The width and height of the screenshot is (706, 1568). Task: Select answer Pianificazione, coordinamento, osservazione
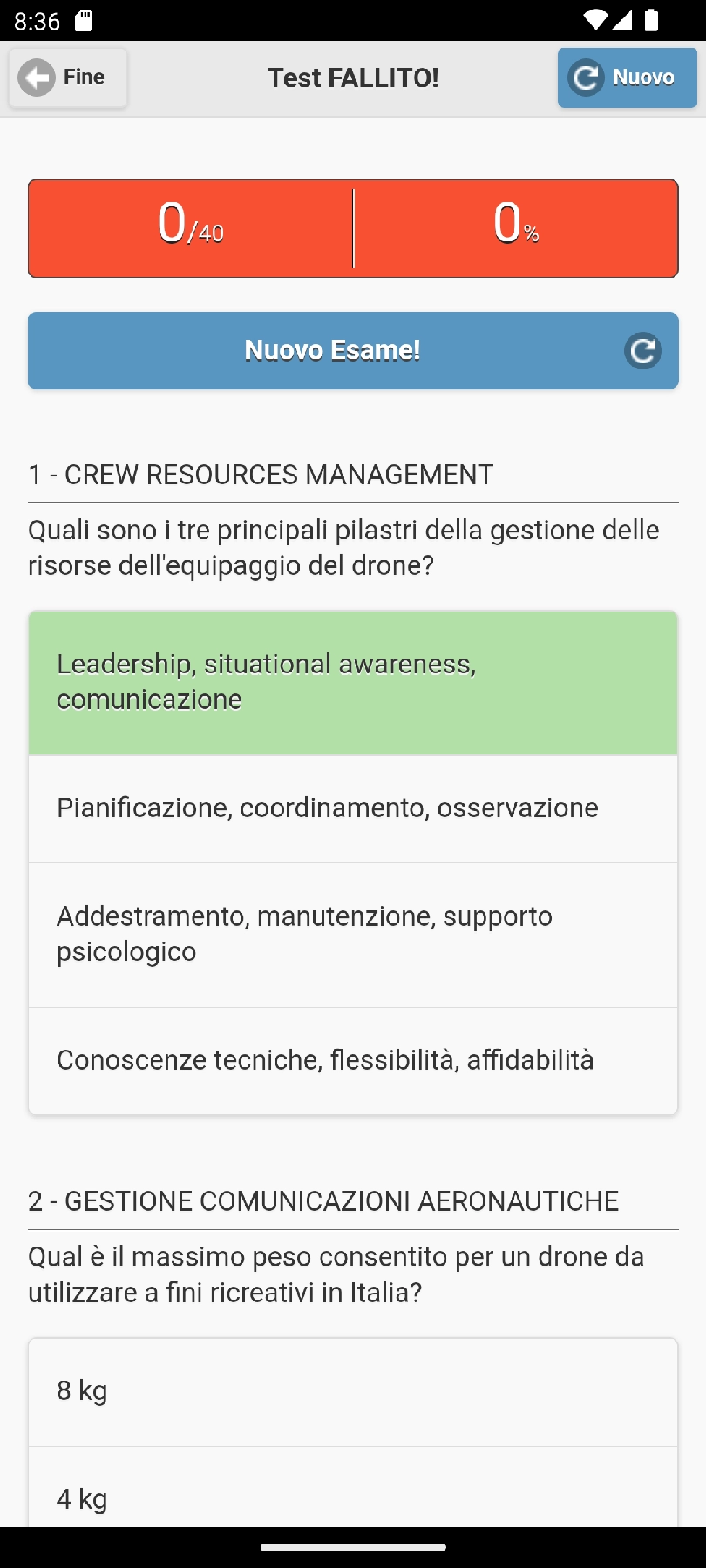[x=353, y=808]
